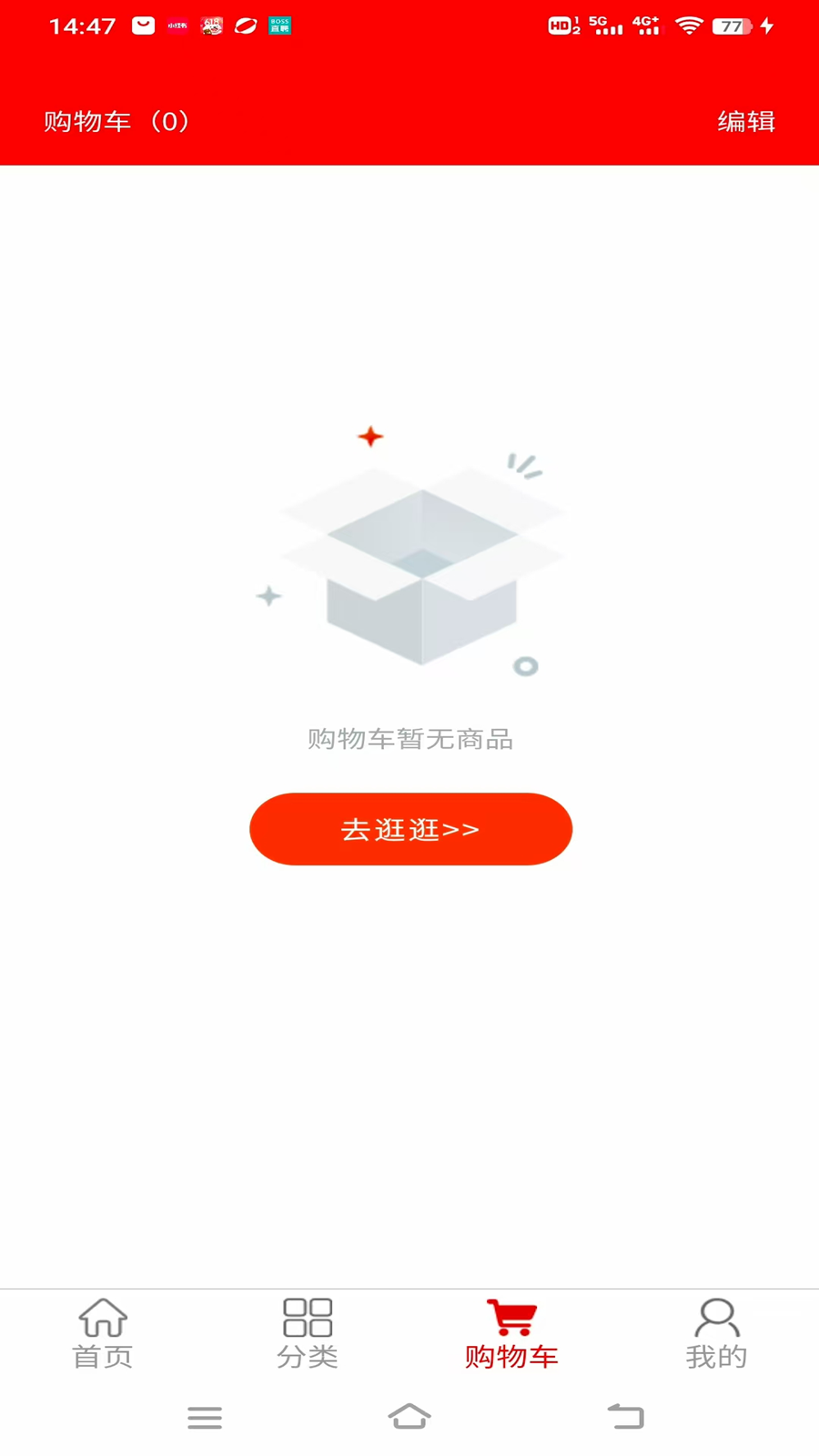819x1456 pixels.
Task: Tap the BOSS直聘 notification icon
Action: (279, 25)
